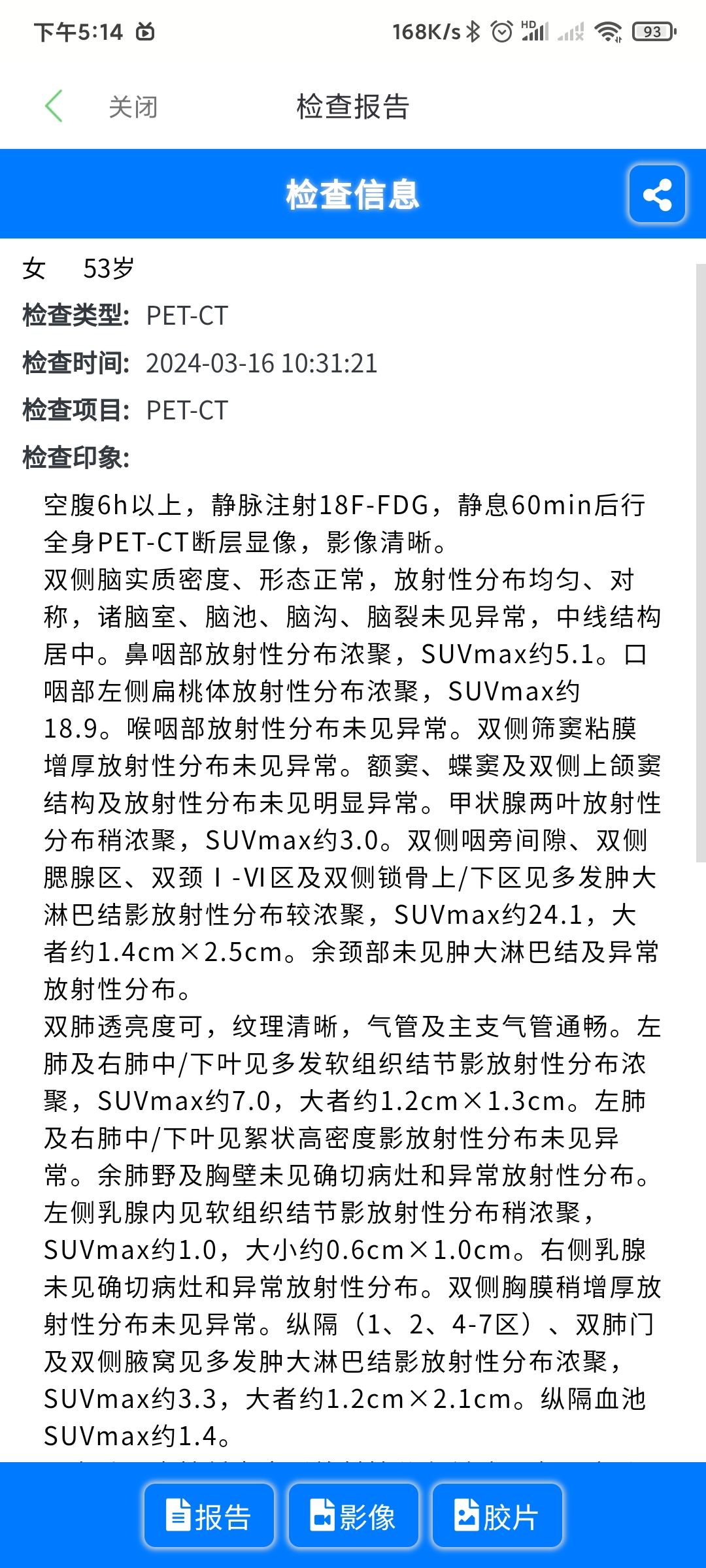Tap 关闭 to close the page
Viewport: 706px width, 1568px height.
pyautogui.click(x=133, y=106)
